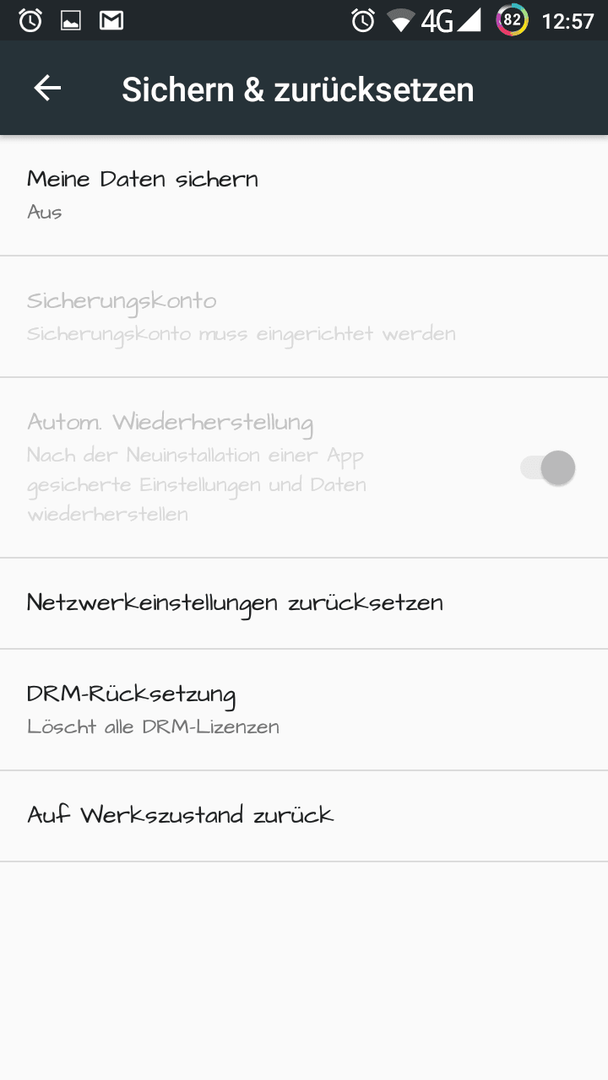Tap the Sicherungskonto row
The image size is (608, 1080).
[x=304, y=317]
